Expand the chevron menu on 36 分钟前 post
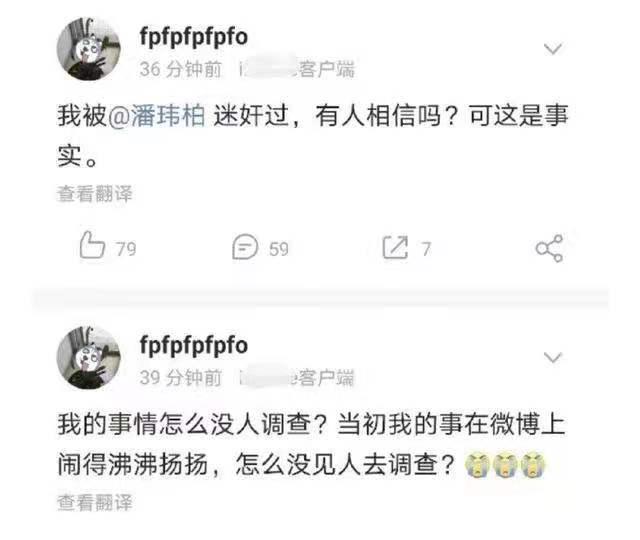Viewport: 640px width, 540px height. (x=552, y=49)
